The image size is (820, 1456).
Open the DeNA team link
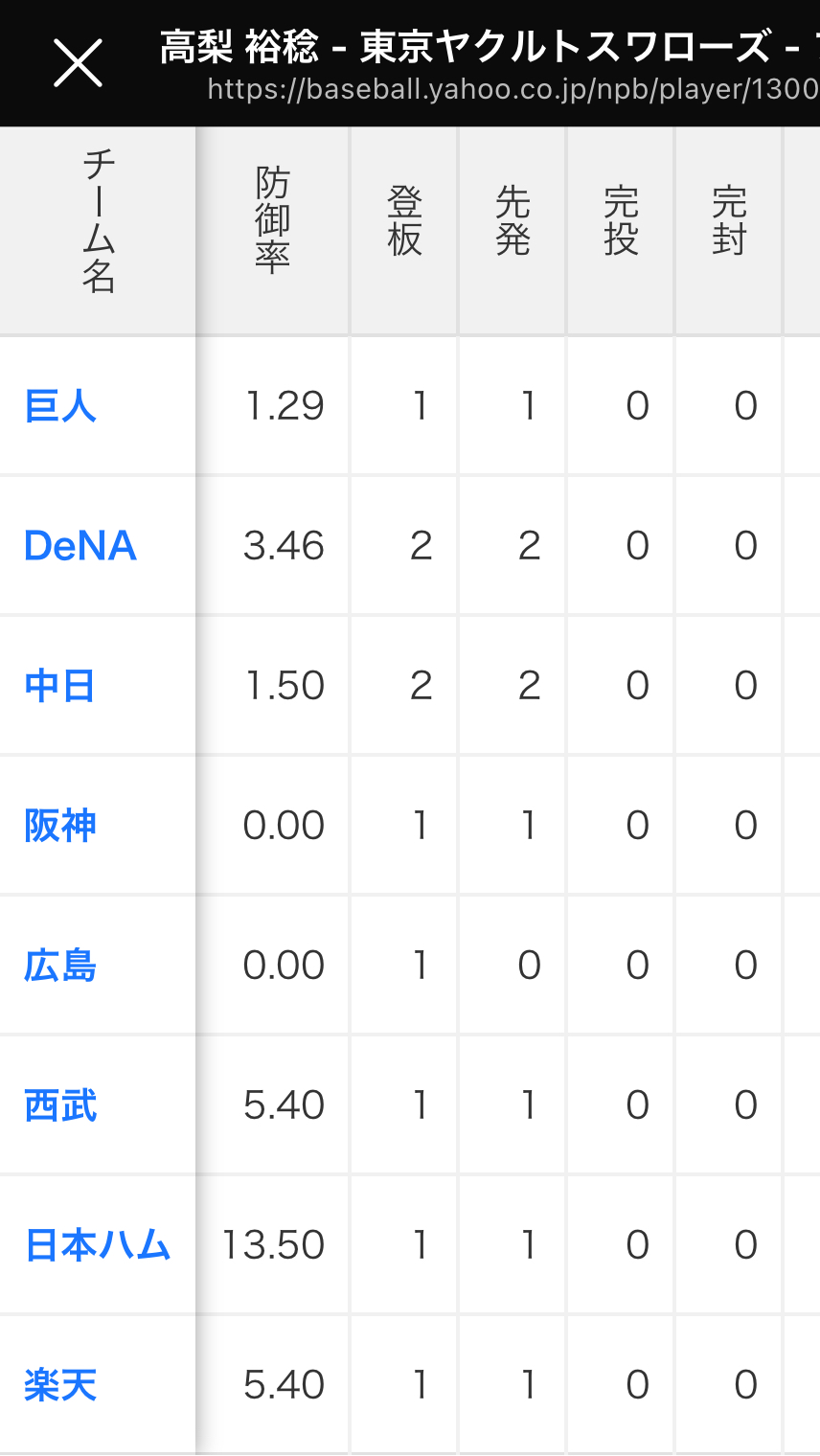[x=80, y=546]
